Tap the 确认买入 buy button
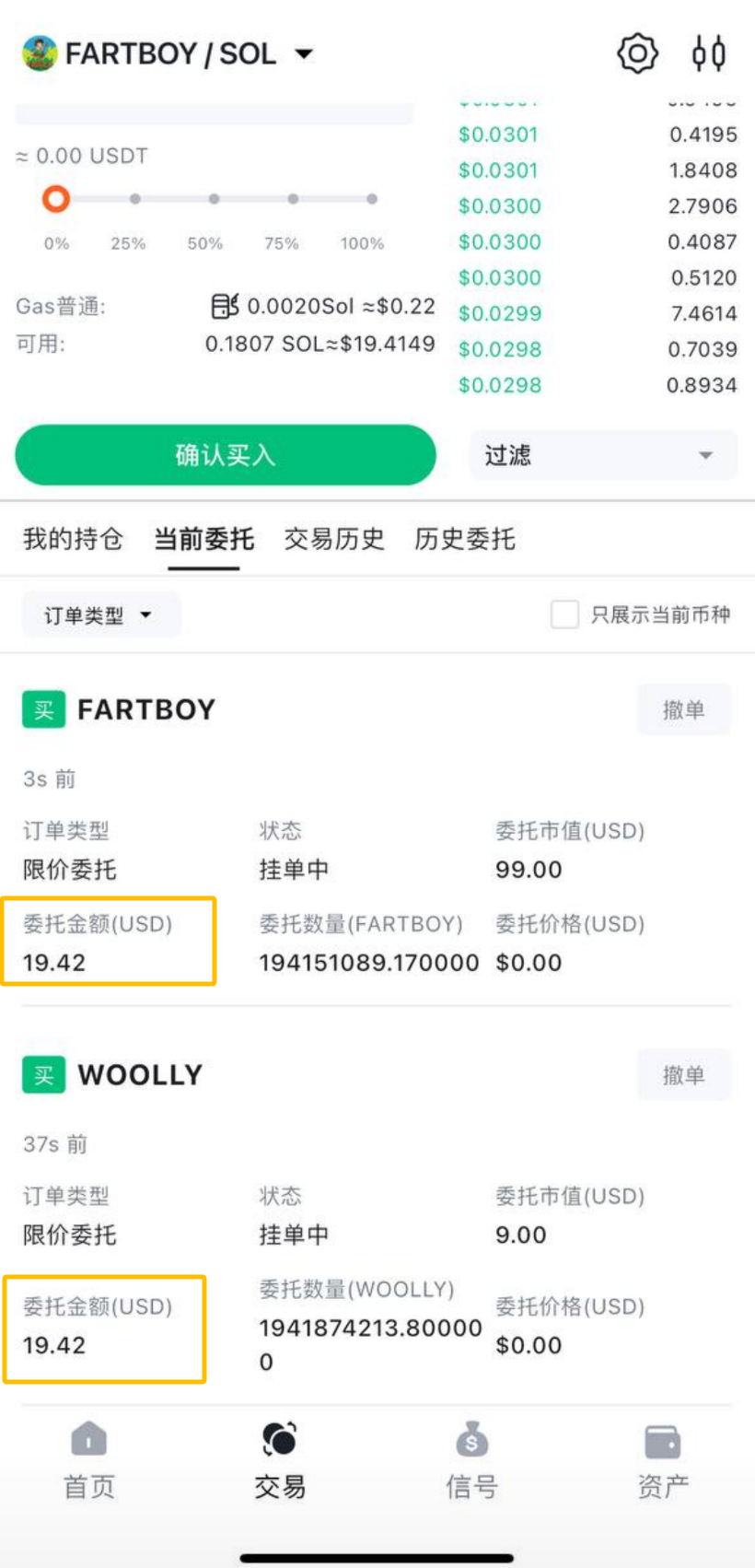The width and height of the screenshot is (755, 1568). click(x=226, y=455)
